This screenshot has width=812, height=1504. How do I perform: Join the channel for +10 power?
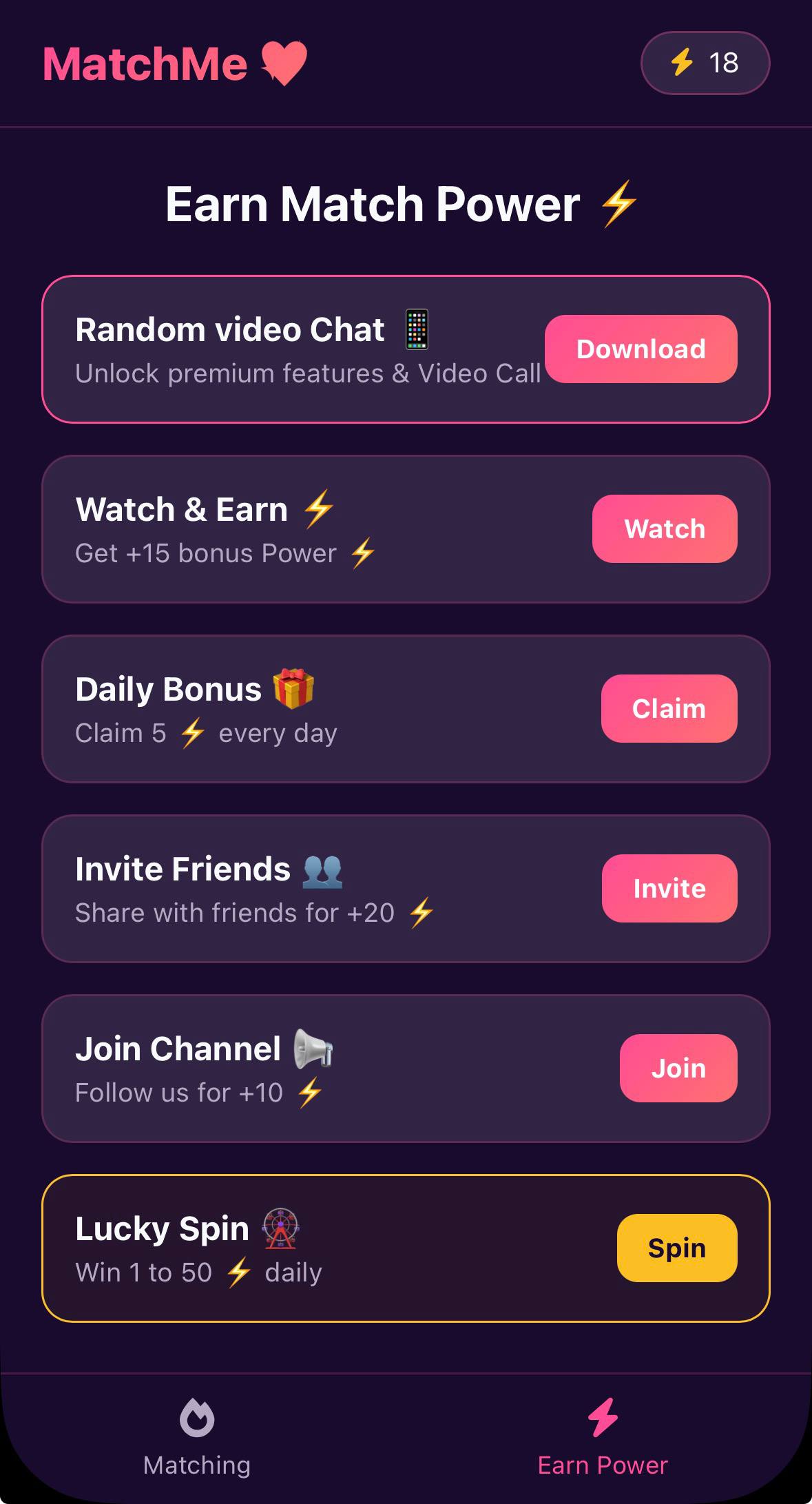pyautogui.click(x=678, y=1069)
